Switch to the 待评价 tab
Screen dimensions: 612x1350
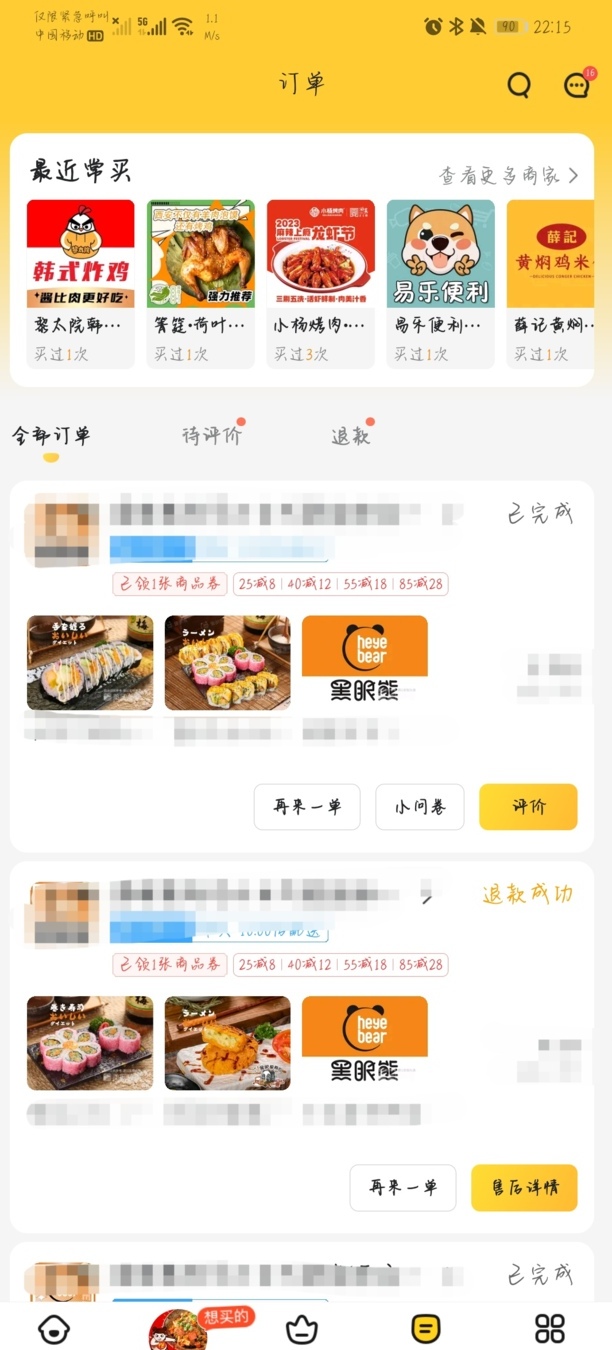(x=211, y=436)
